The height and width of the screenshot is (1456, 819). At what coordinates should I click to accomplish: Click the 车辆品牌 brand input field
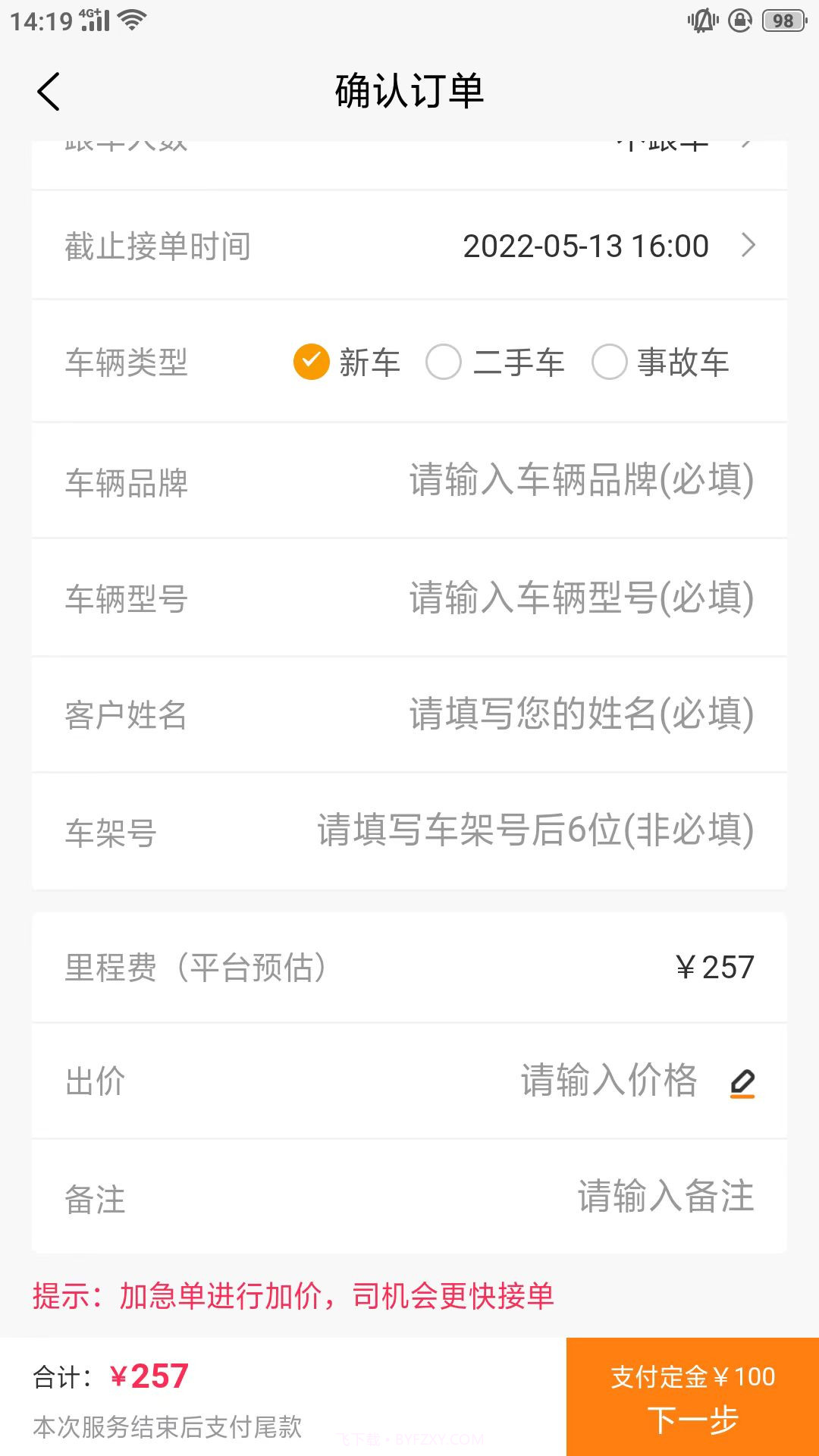click(x=580, y=479)
